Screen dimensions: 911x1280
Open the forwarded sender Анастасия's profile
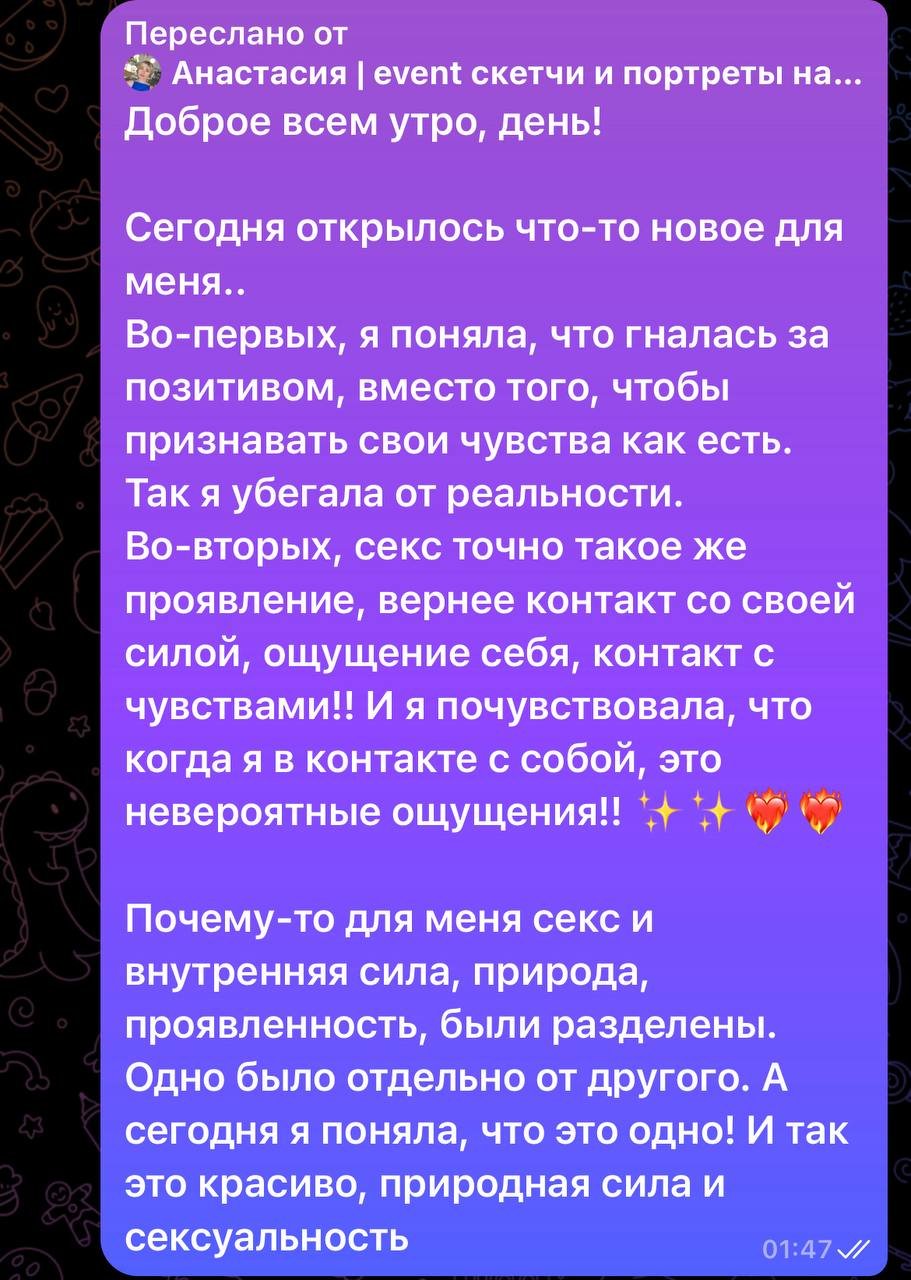[490, 75]
